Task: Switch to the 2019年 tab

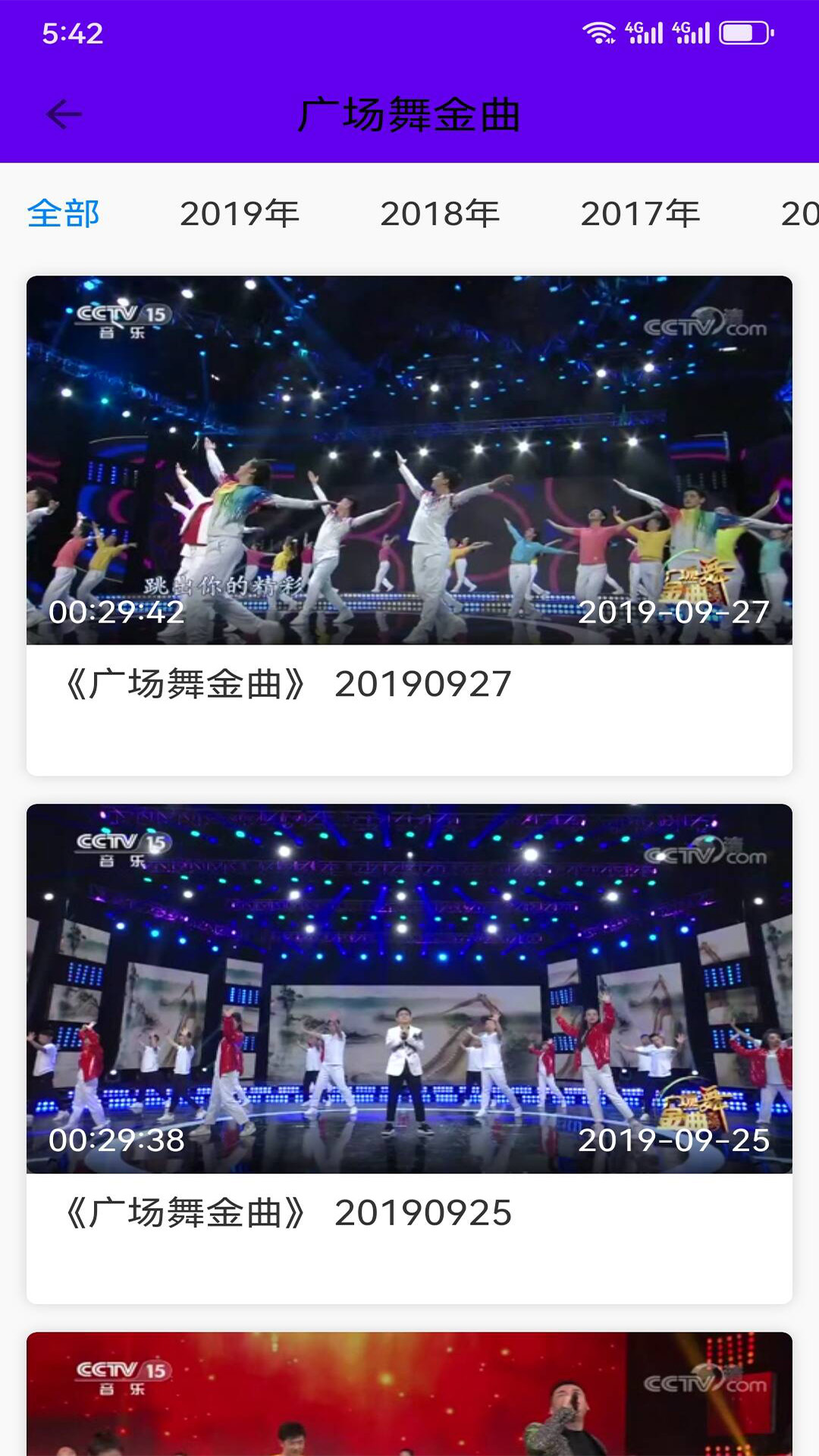Action: click(240, 214)
